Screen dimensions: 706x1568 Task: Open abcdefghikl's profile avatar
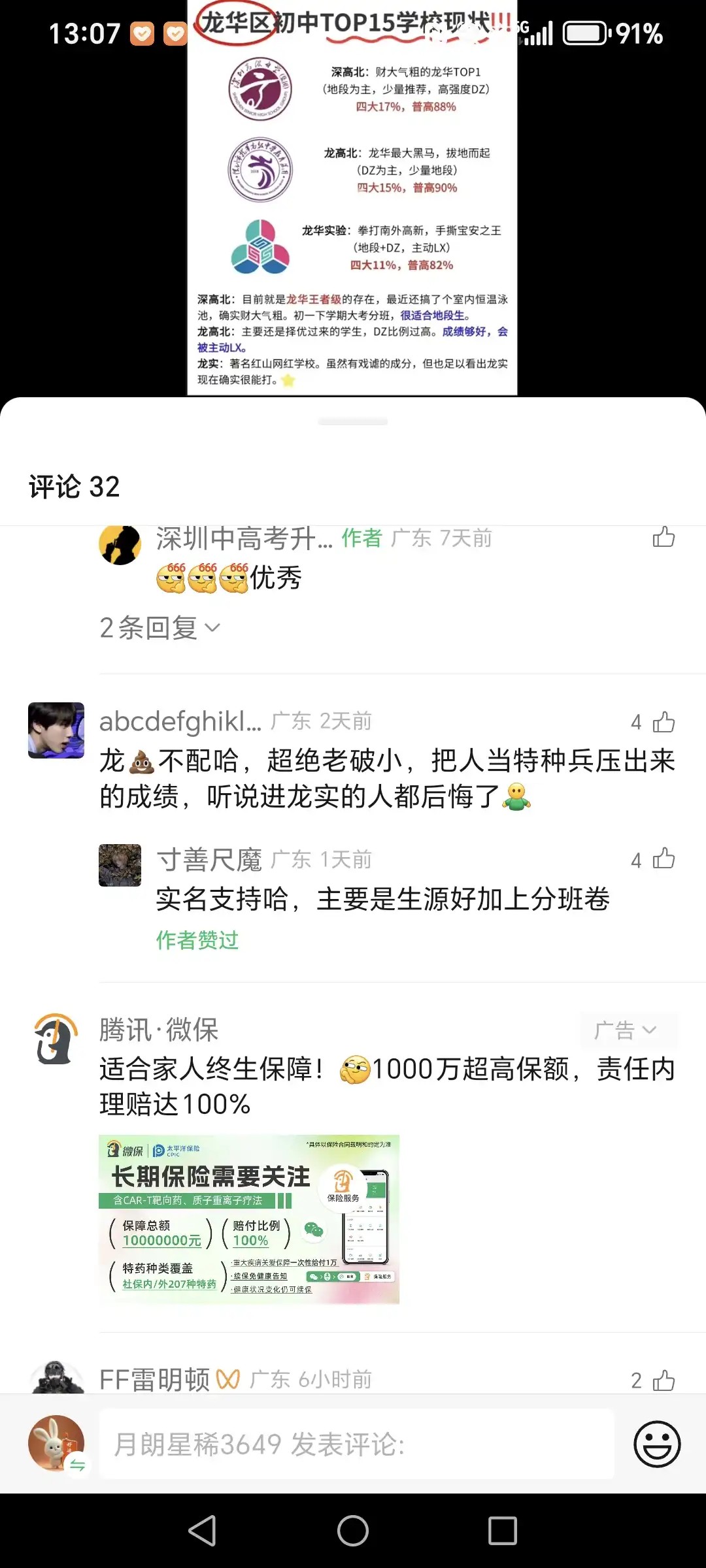(56, 730)
